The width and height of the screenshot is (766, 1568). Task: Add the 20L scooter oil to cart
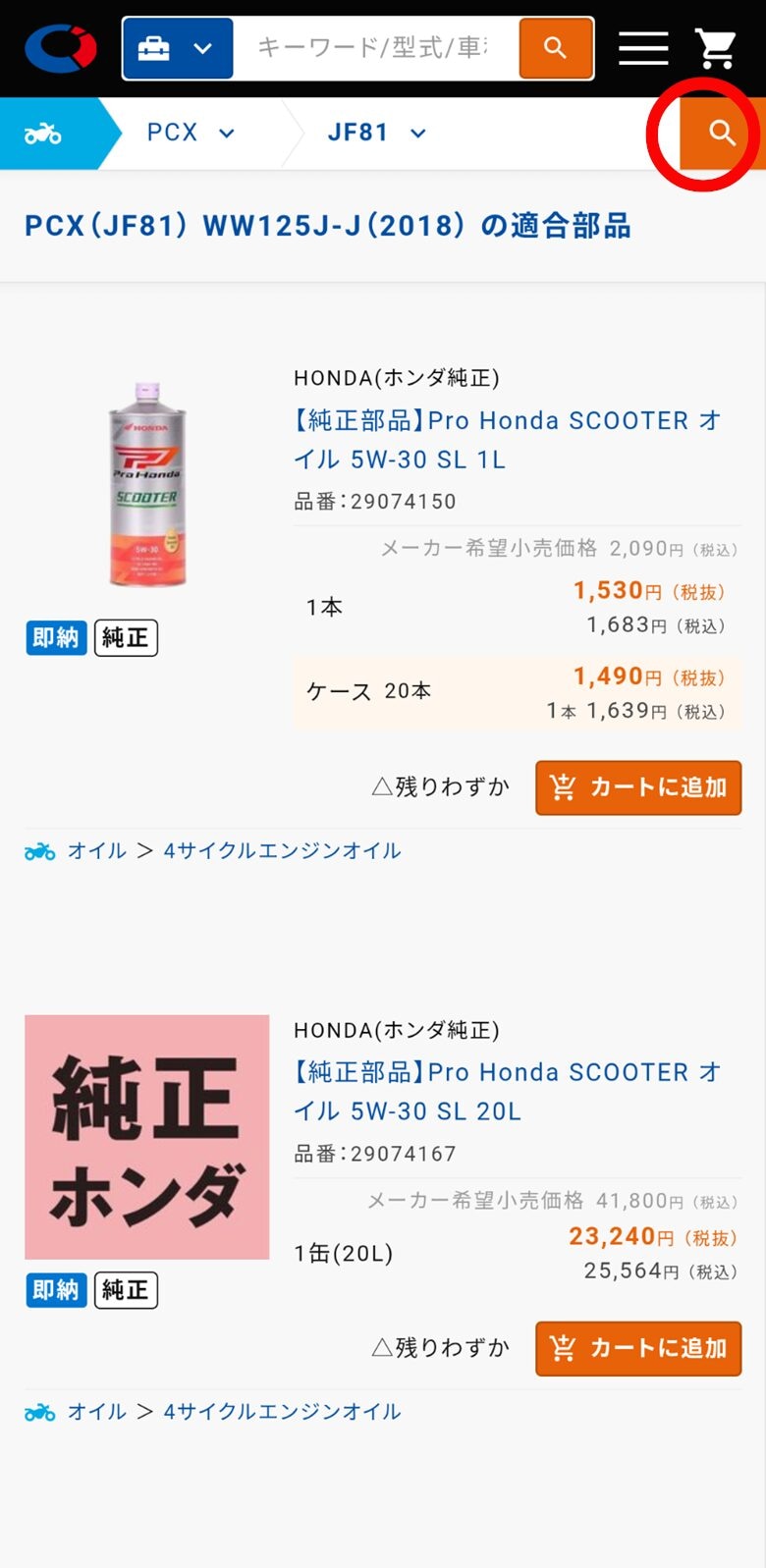[638, 1348]
